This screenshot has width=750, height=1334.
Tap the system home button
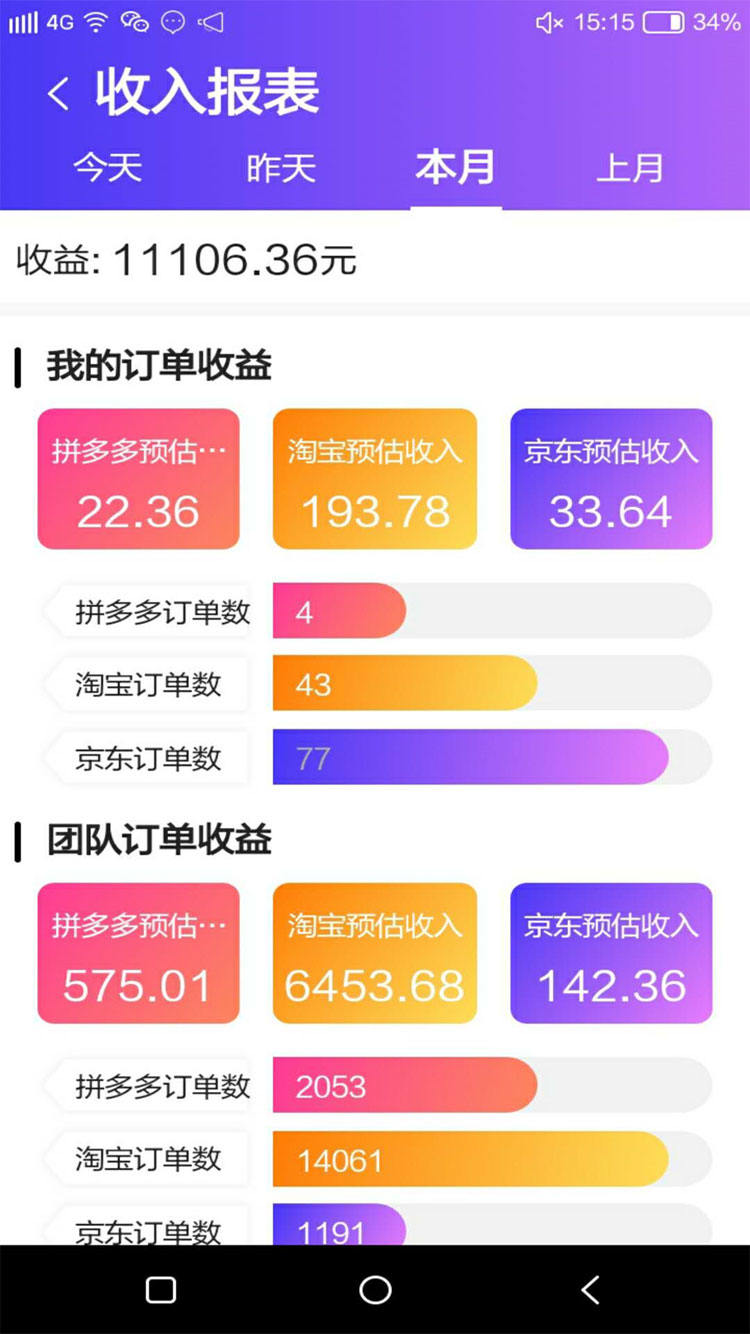[x=375, y=1290]
